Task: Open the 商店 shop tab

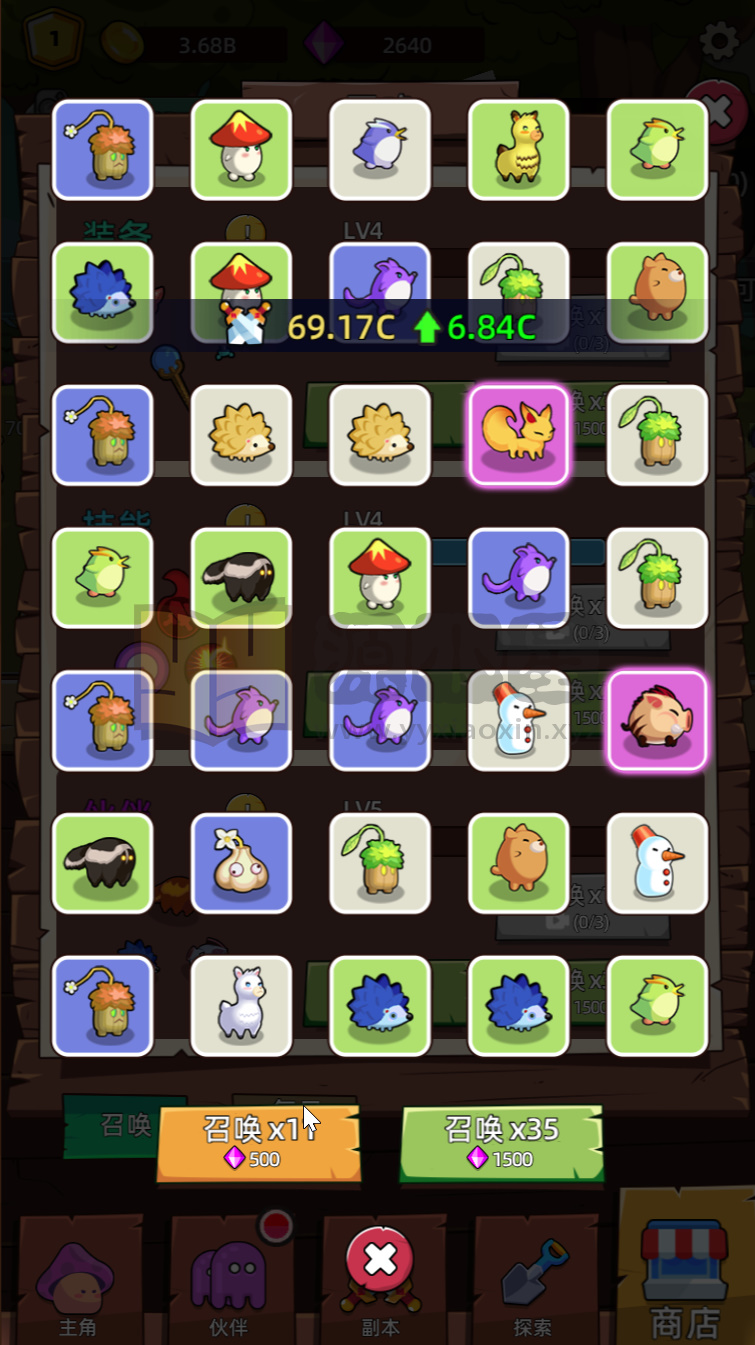Action: (685, 1285)
